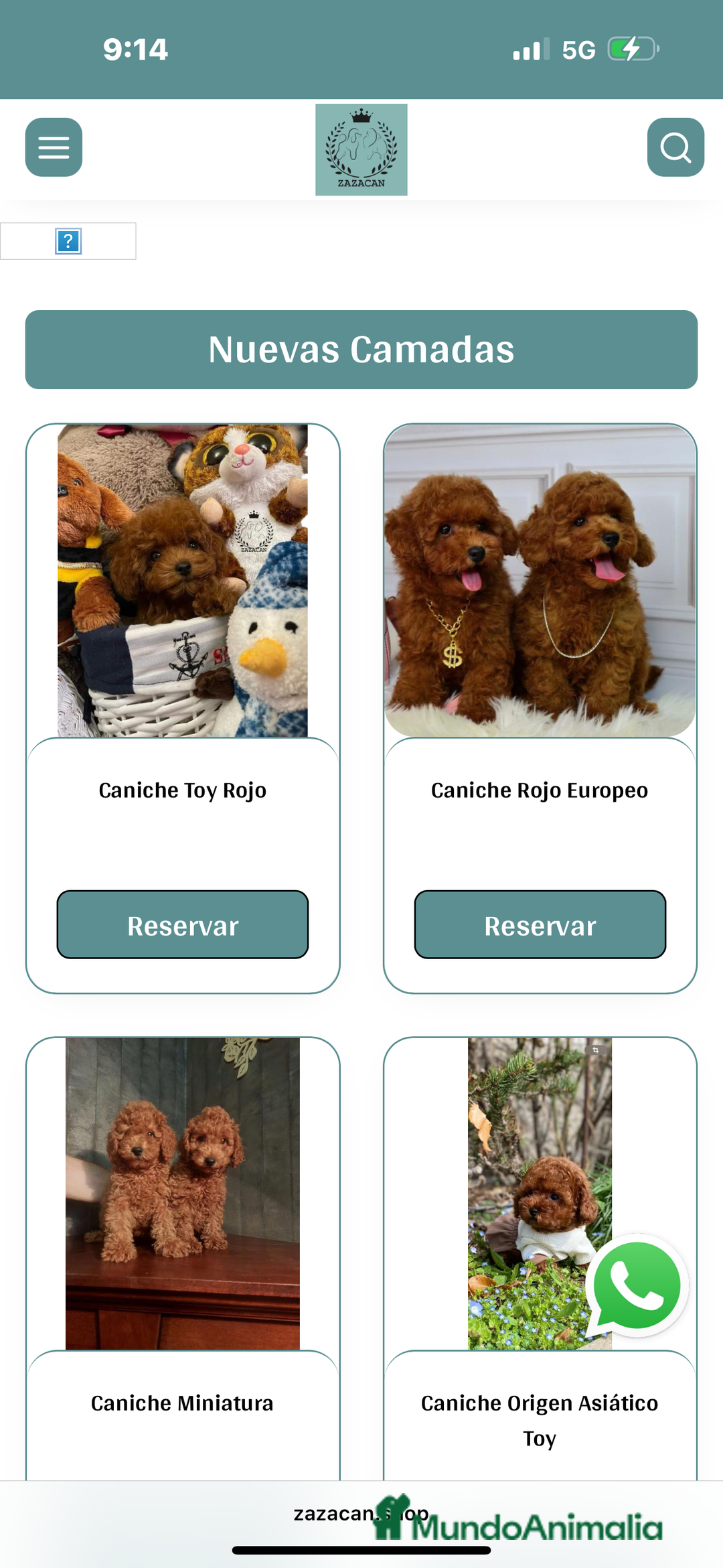Tap the Zazacan logo to go home
This screenshot has height=1568, width=723.
click(x=361, y=149)
